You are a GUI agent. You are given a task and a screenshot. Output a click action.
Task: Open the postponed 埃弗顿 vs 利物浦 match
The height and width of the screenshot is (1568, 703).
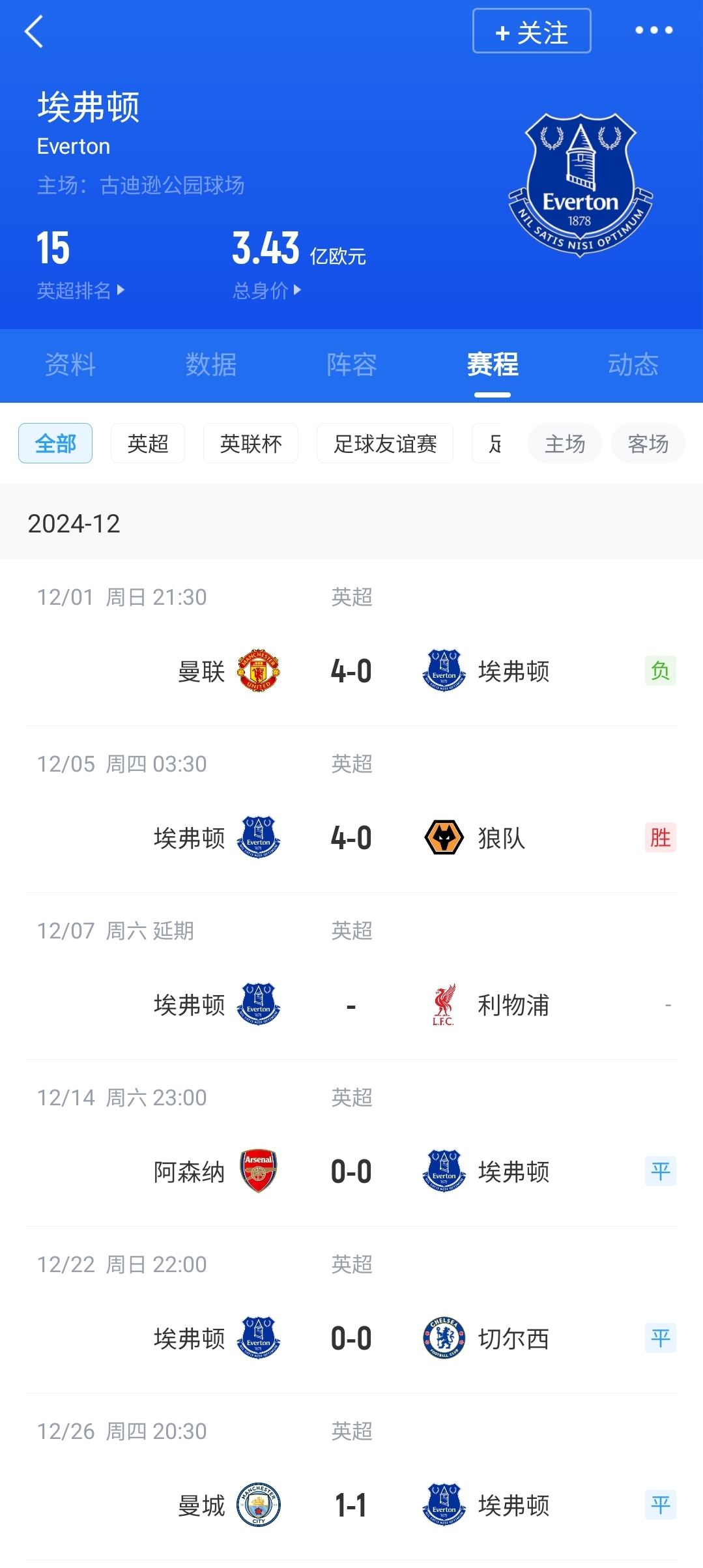pyautogui.click(x=352, y=976)
